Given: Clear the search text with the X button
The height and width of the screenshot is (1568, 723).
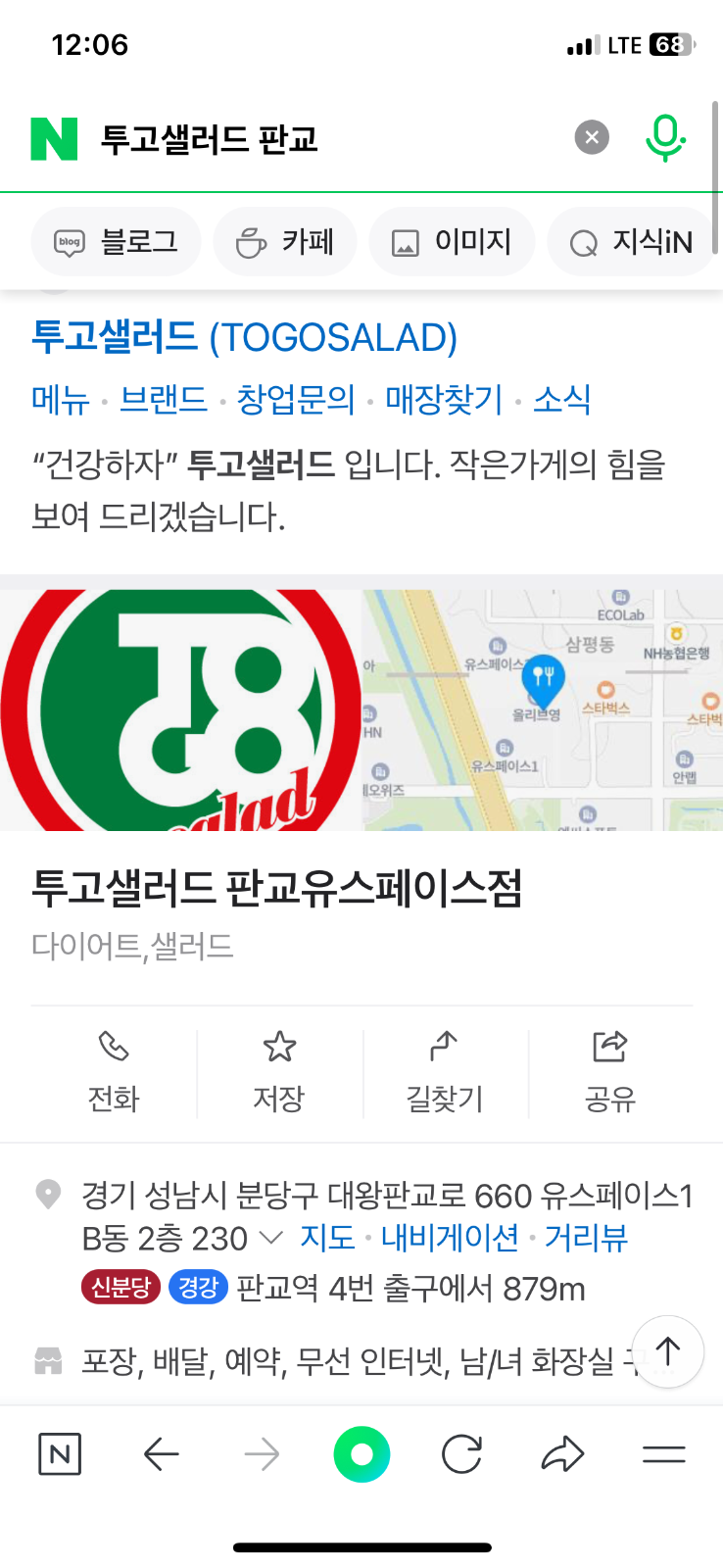Looking at the screenshot, I should (592, 138).
